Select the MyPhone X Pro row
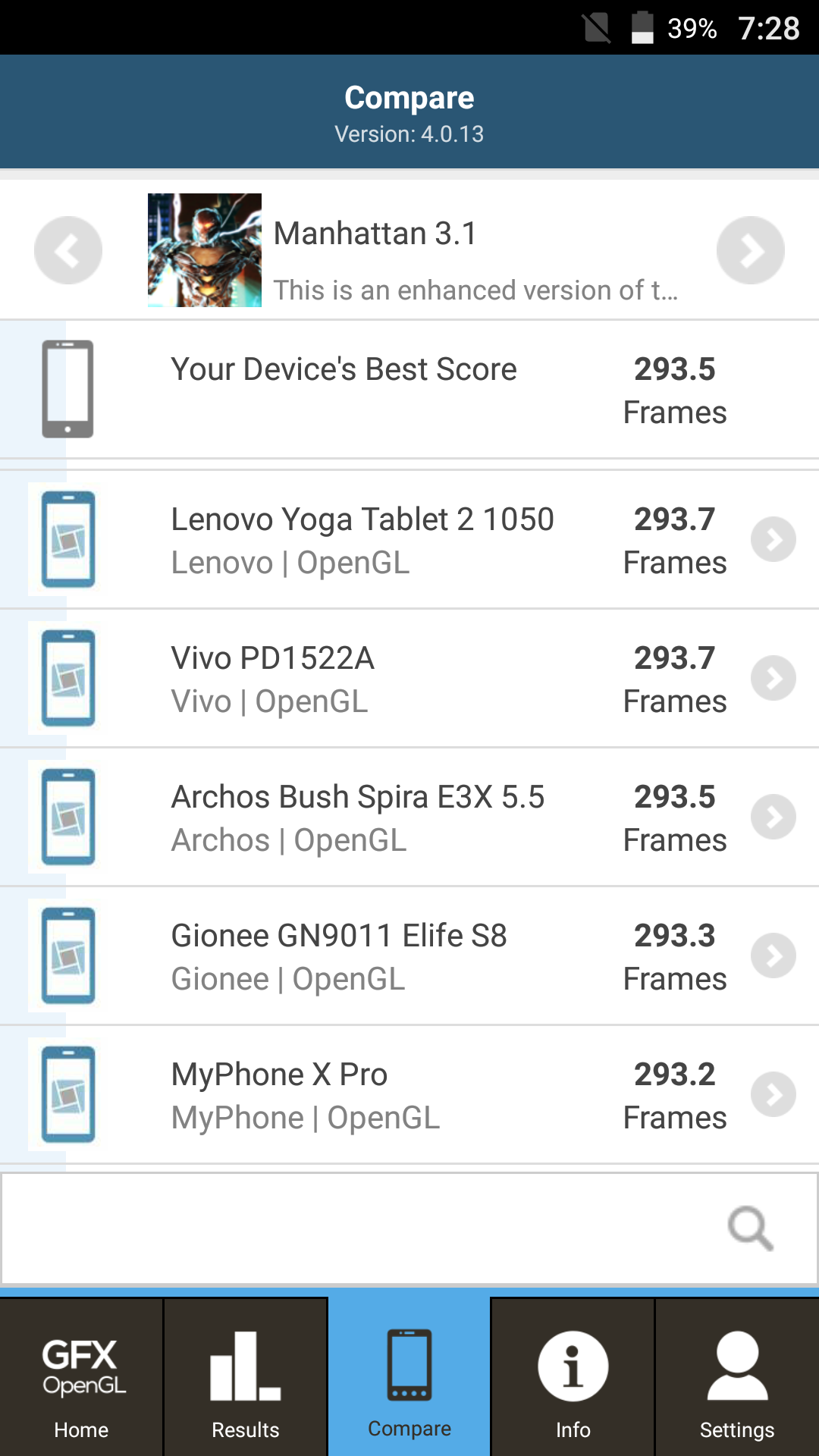The height and width of the screenshot is (1456, 819). (409, 1095)
